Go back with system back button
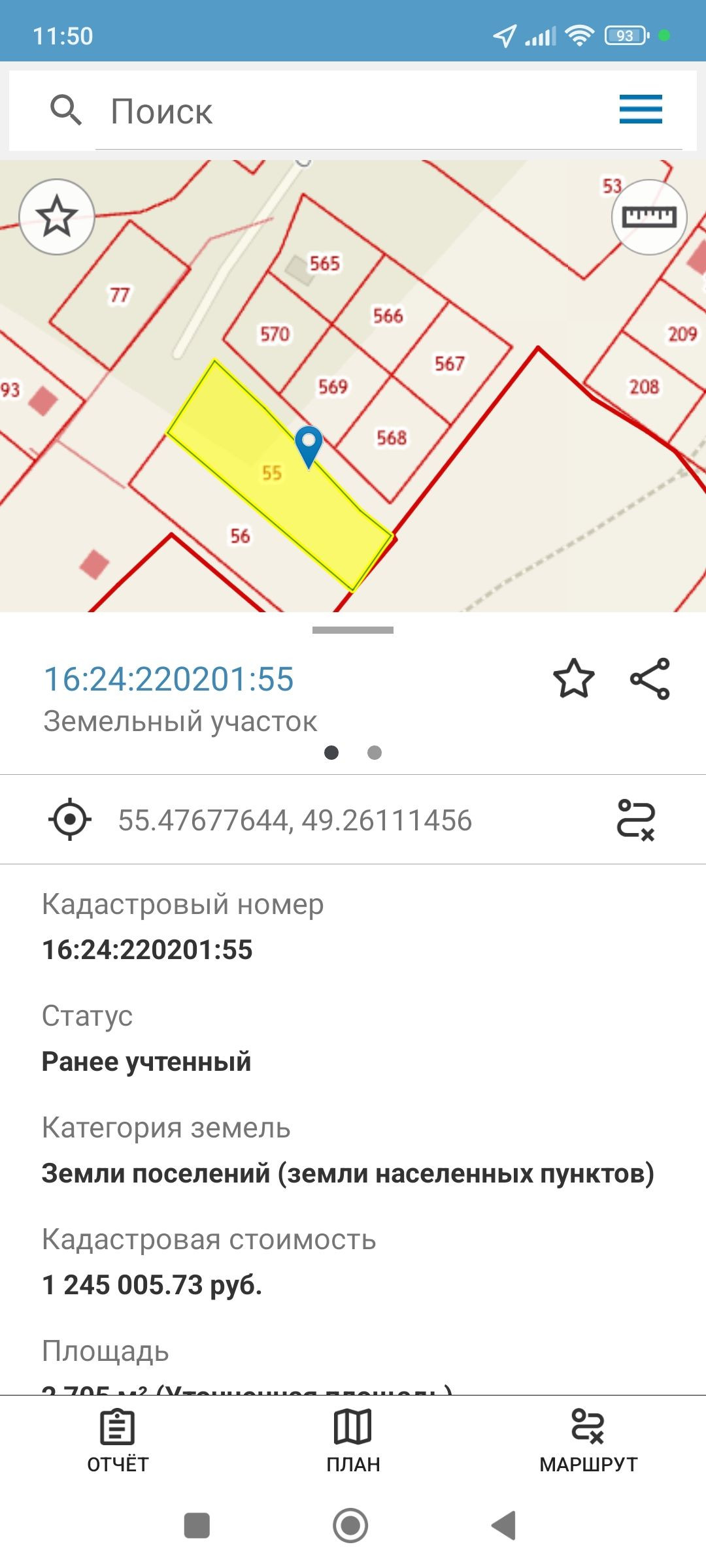The height and width of the screenshot is (1568, 706). 504,1526
